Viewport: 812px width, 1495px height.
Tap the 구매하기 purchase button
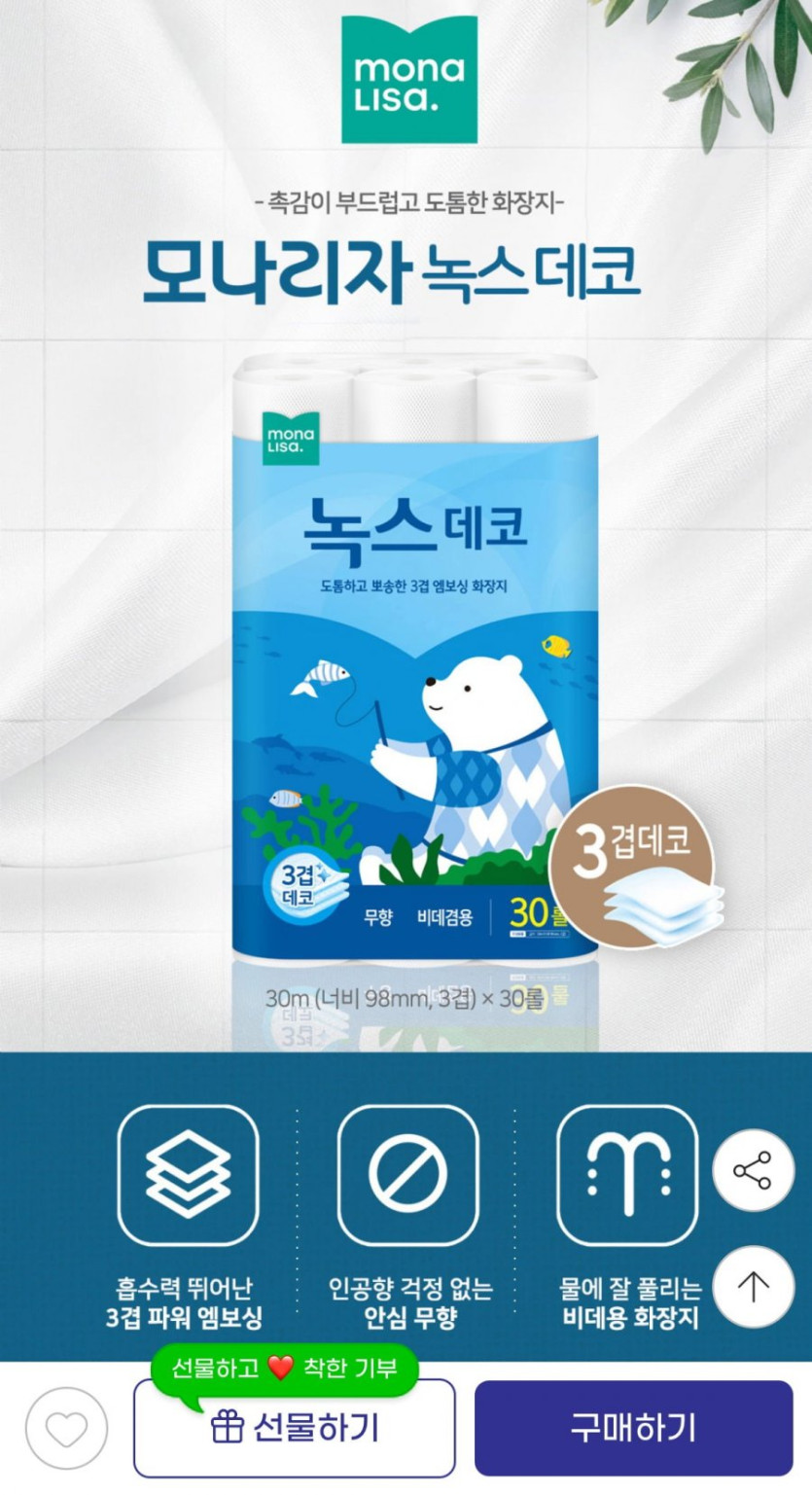pos(634,1428)
